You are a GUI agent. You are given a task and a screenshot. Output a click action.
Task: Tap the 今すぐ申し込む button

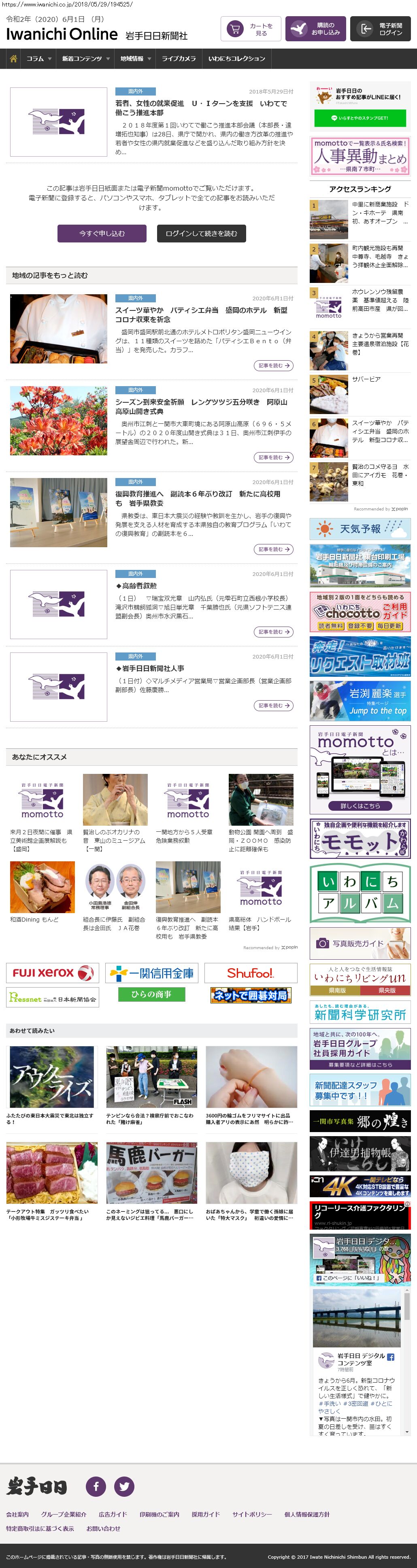click(x=102, y=234)
